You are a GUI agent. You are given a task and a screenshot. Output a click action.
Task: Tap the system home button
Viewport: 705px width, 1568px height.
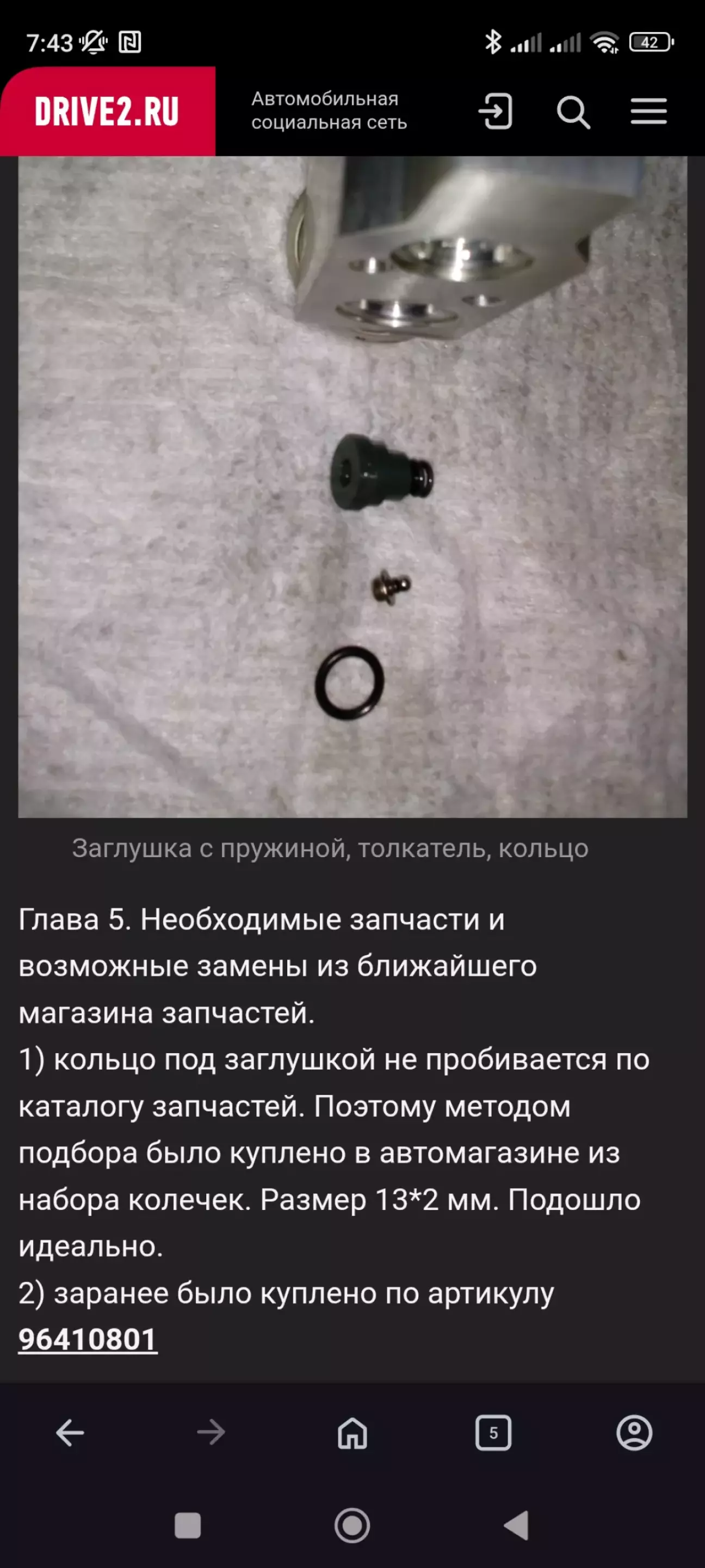click(x=352, y=1526)
